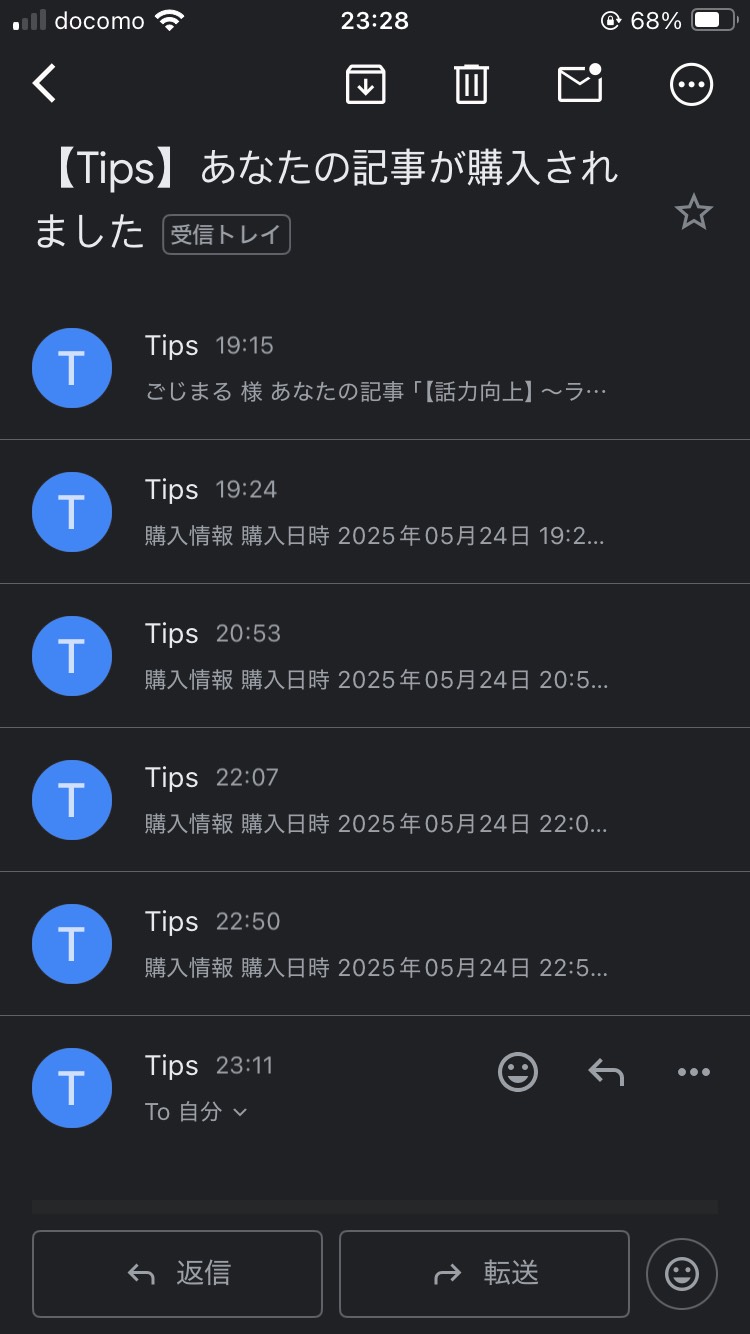Tap the 受信トレイ label chip

(x=227, y=235)
